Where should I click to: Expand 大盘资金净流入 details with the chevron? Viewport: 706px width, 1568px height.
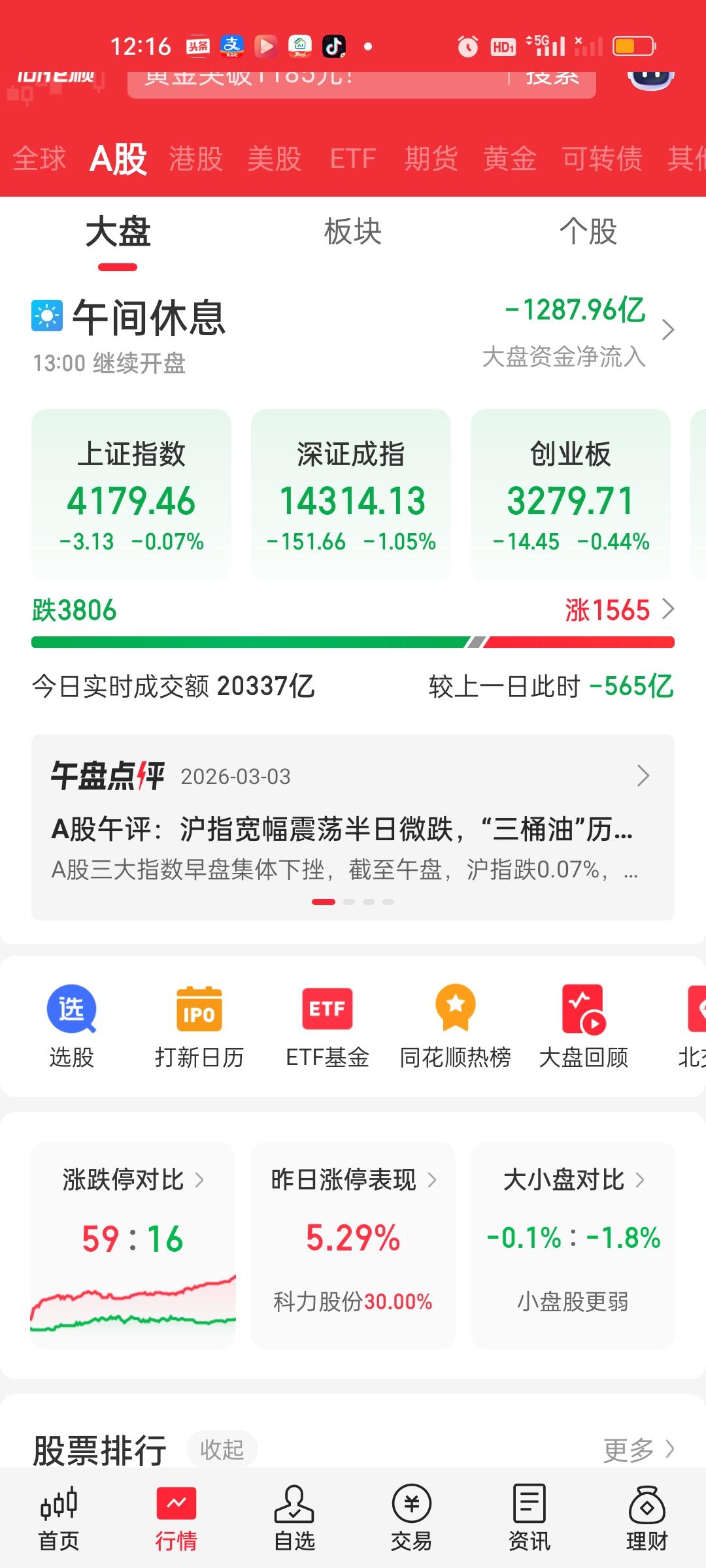tap(668, 330)
